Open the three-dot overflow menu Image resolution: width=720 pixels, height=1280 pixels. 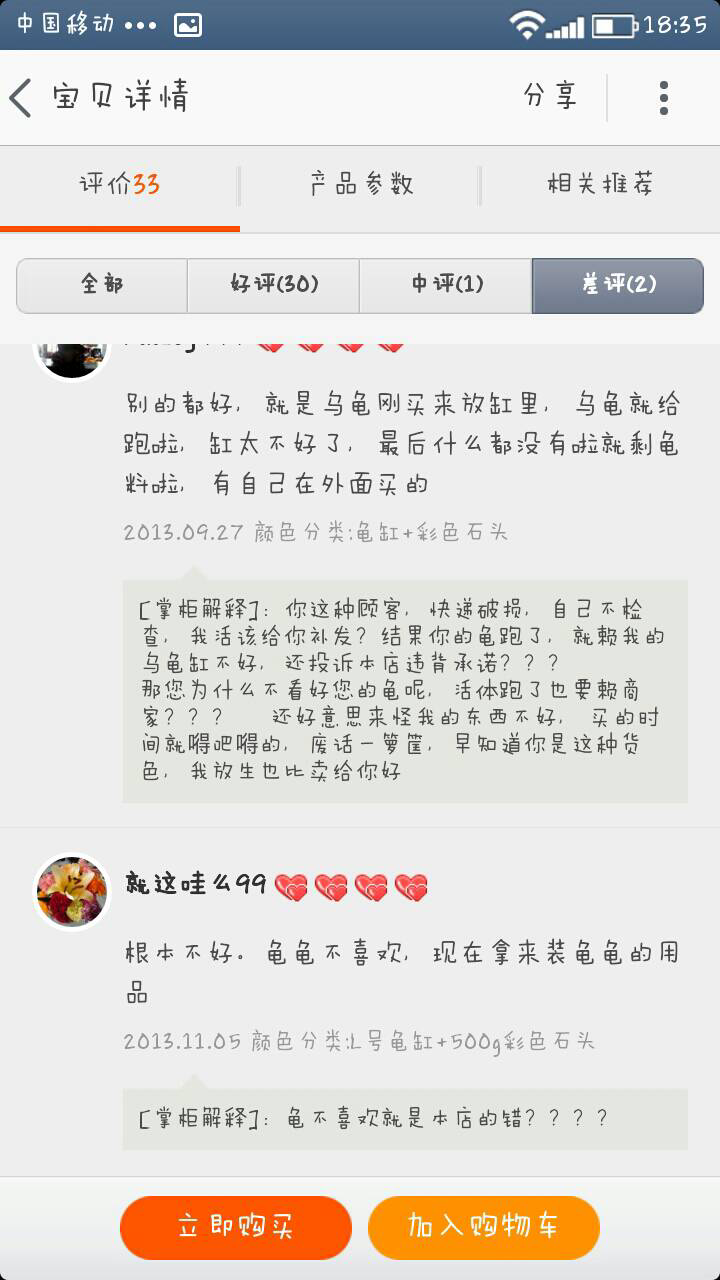pyautogui.click(x=664, y=98)
